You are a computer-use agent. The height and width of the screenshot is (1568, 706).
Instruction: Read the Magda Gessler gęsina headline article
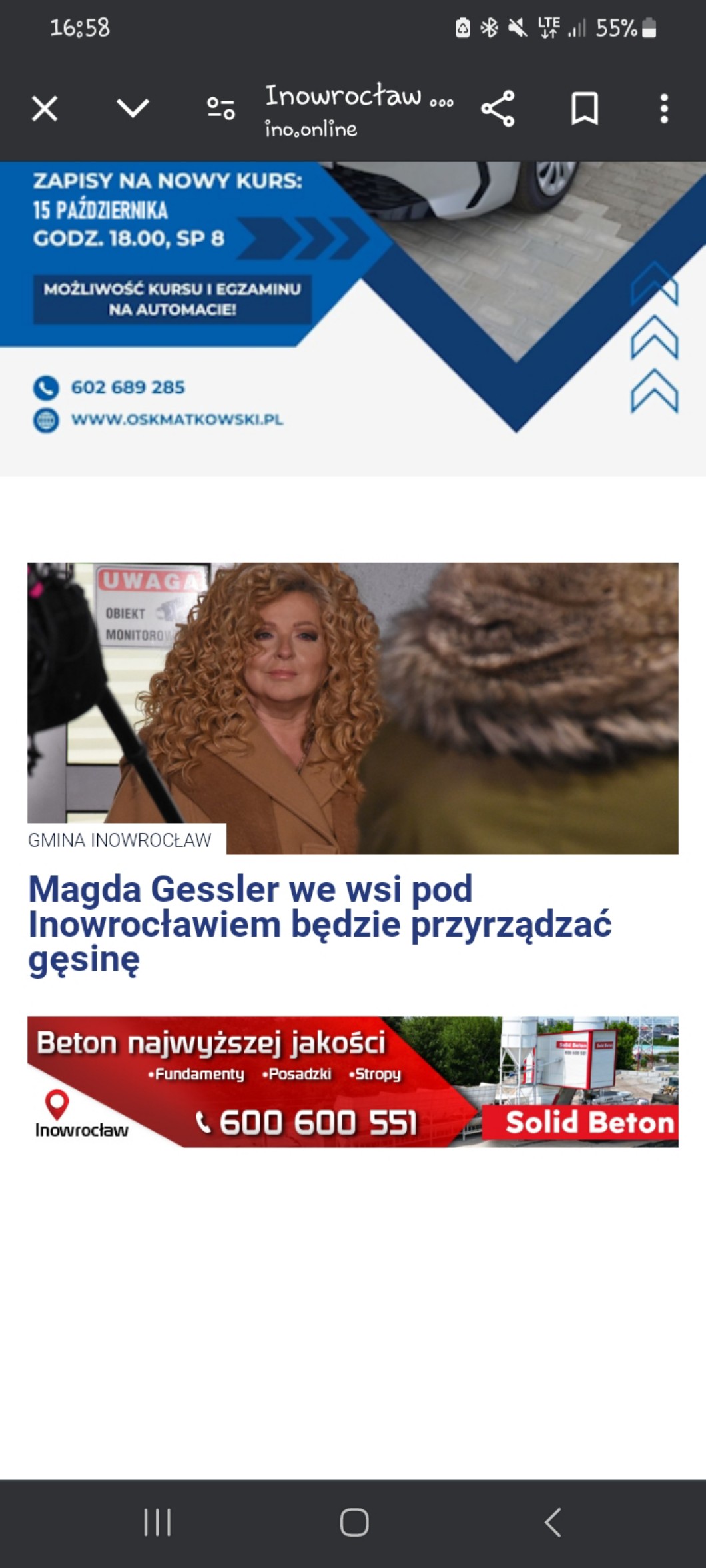coord(320,924)
